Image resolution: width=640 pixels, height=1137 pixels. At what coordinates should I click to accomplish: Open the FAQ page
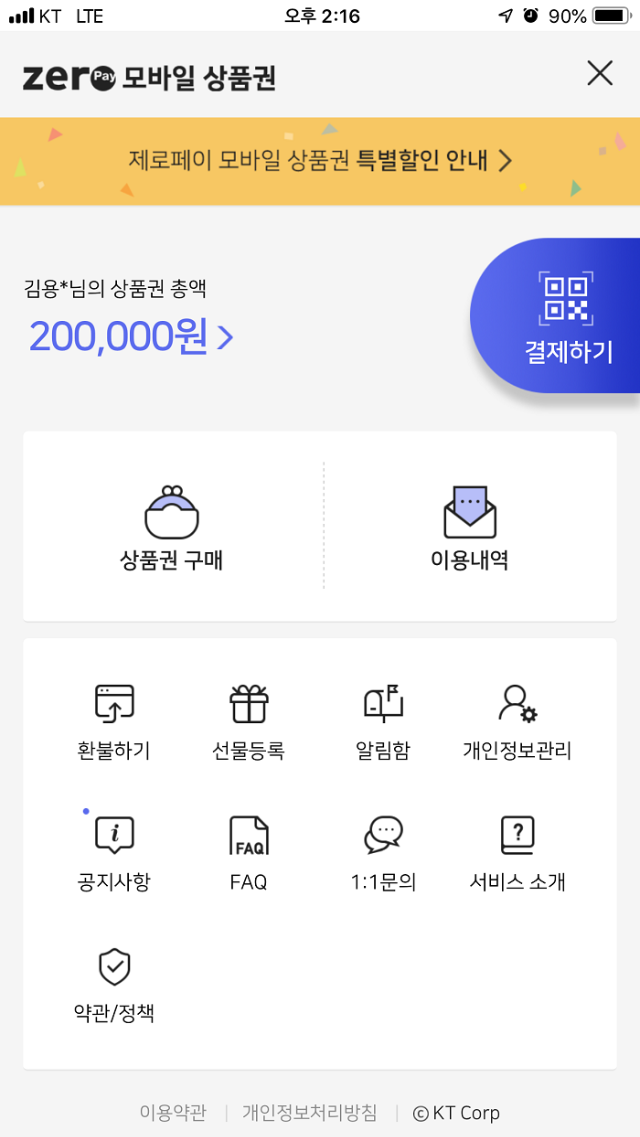(249, 854)
